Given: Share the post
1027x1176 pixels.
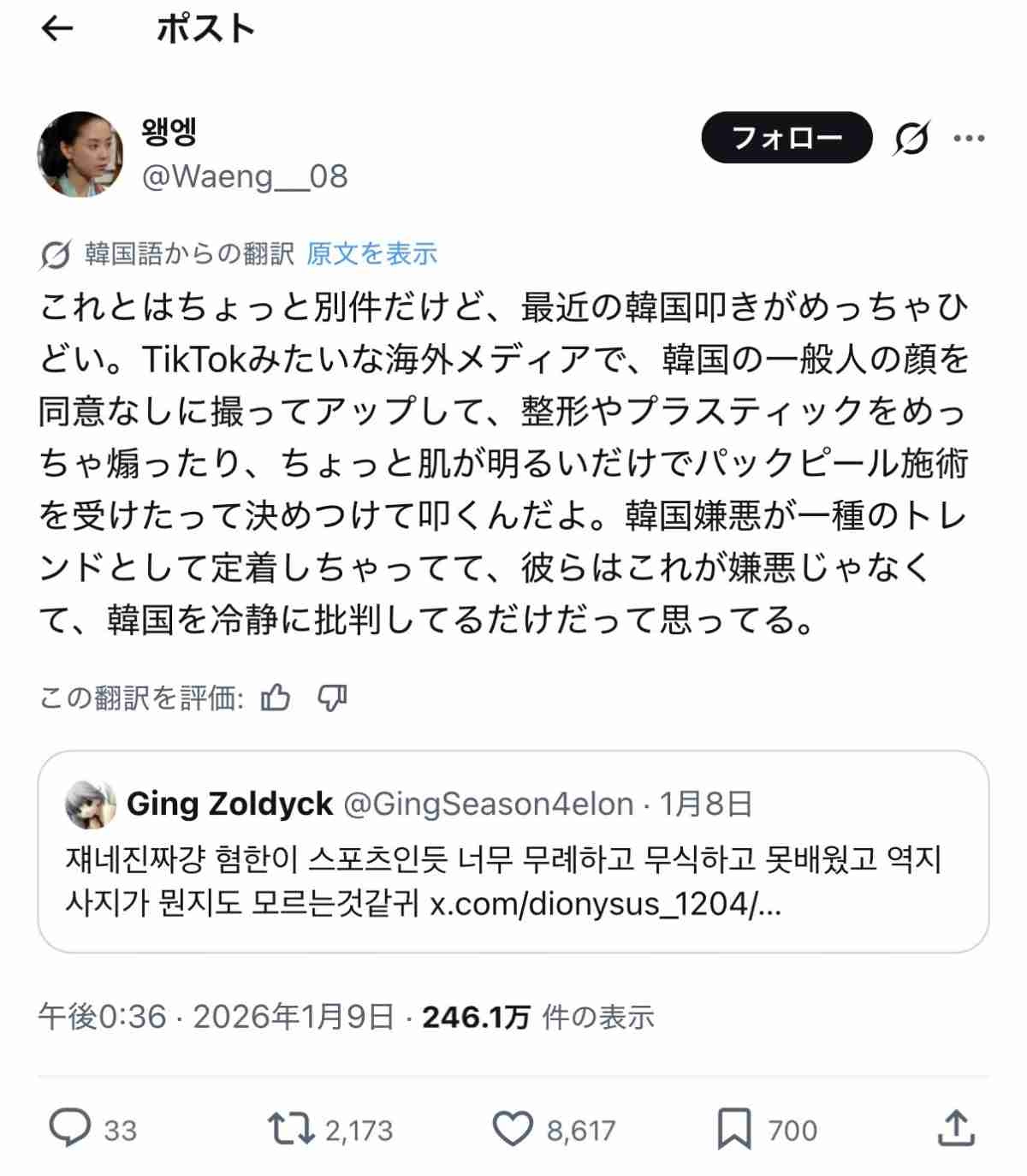Looking at the screenshot, I should point(956,1128).
